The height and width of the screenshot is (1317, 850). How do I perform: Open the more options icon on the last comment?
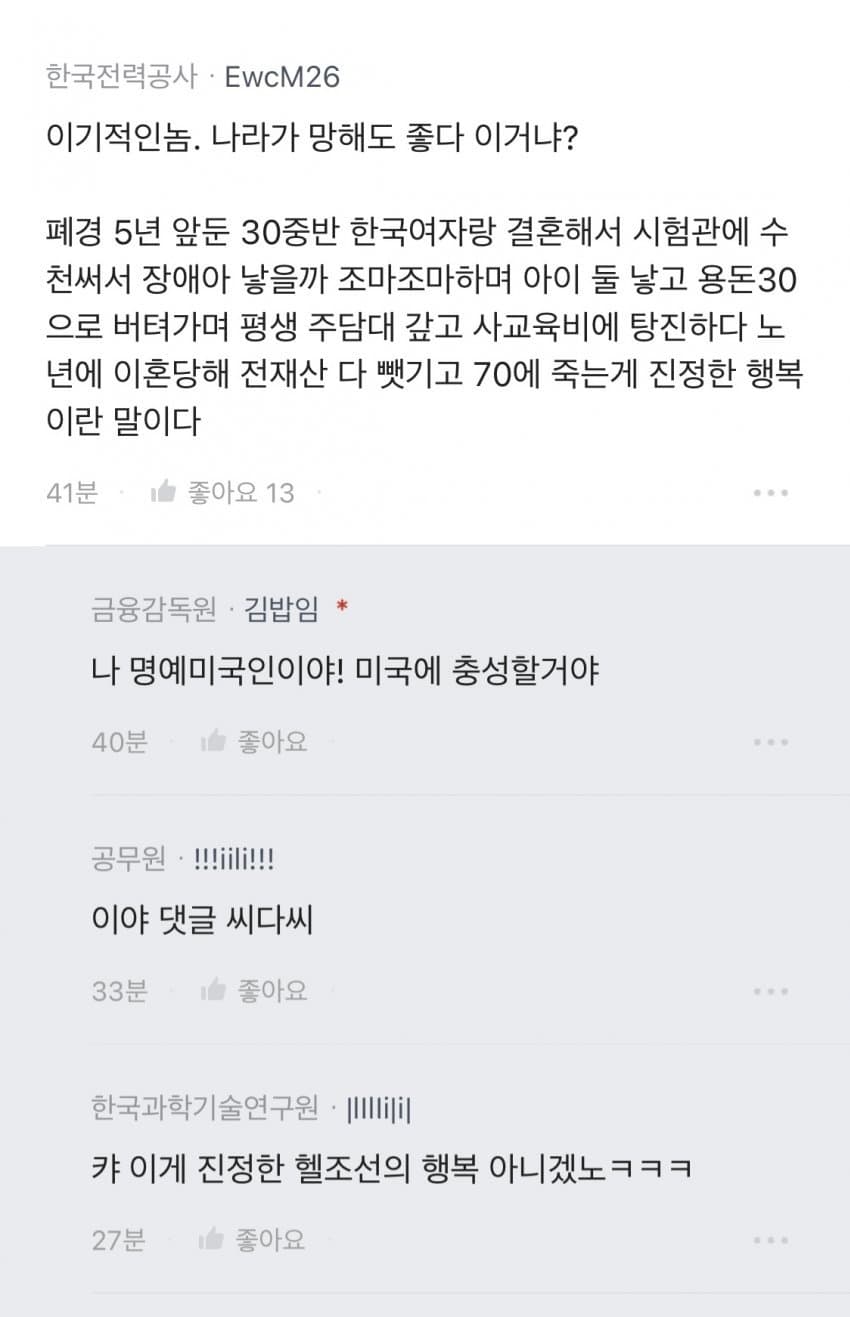770,1239
